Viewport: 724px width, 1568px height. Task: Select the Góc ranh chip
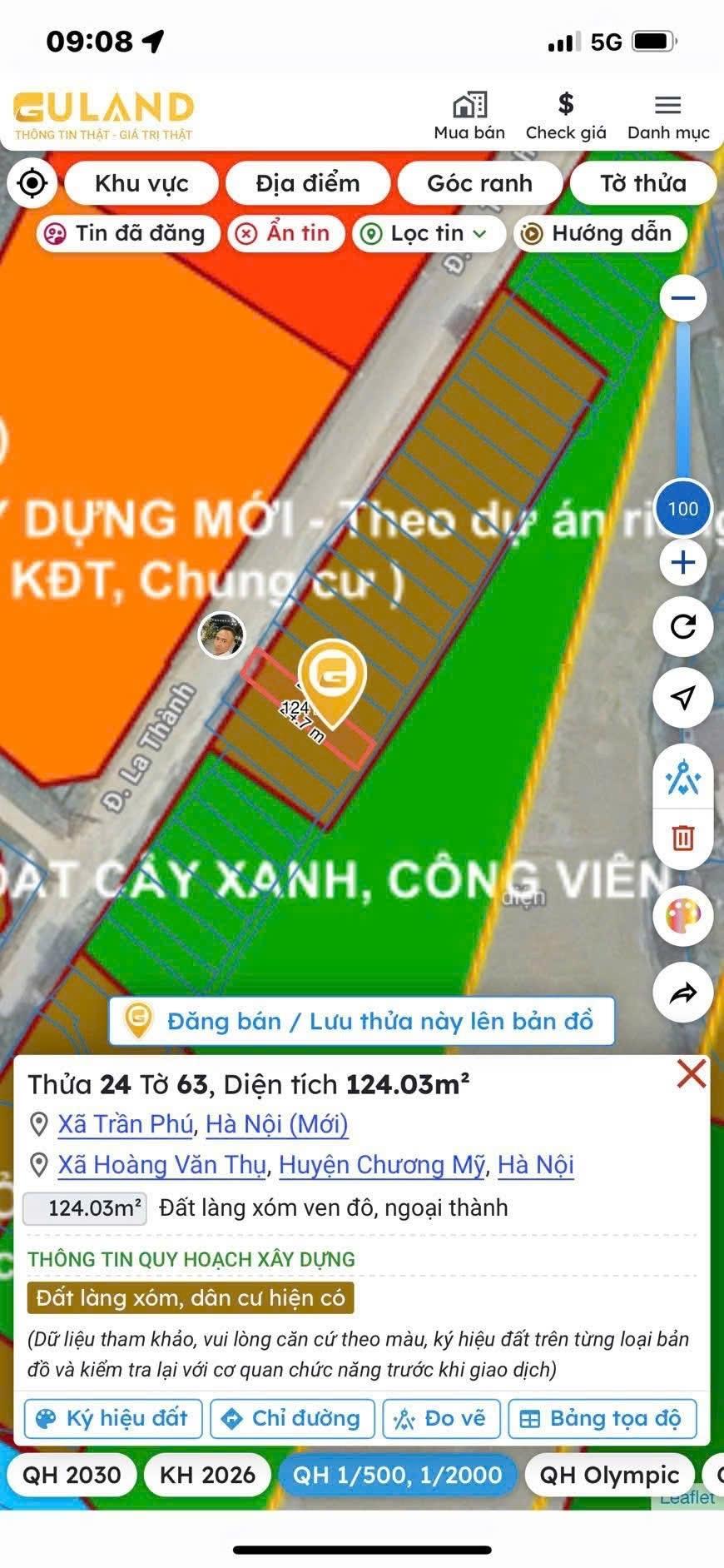(x=479, y=183)
